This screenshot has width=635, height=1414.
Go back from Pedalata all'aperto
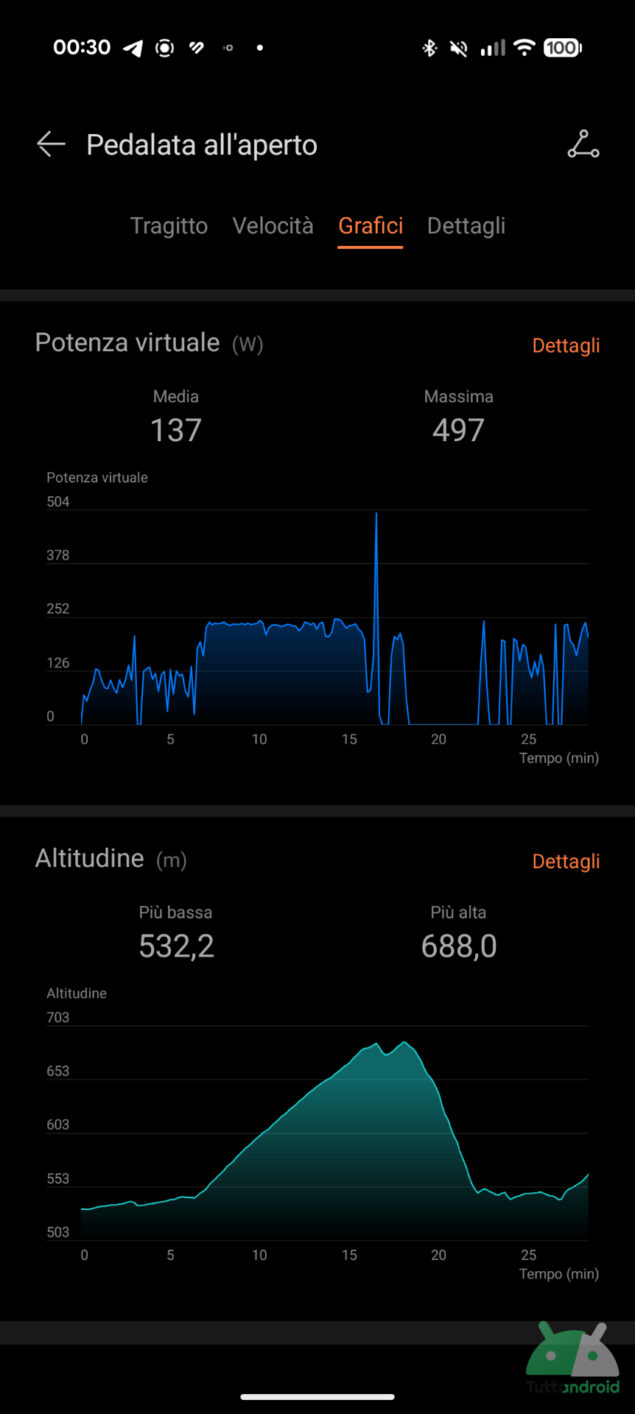click(51, 145)
